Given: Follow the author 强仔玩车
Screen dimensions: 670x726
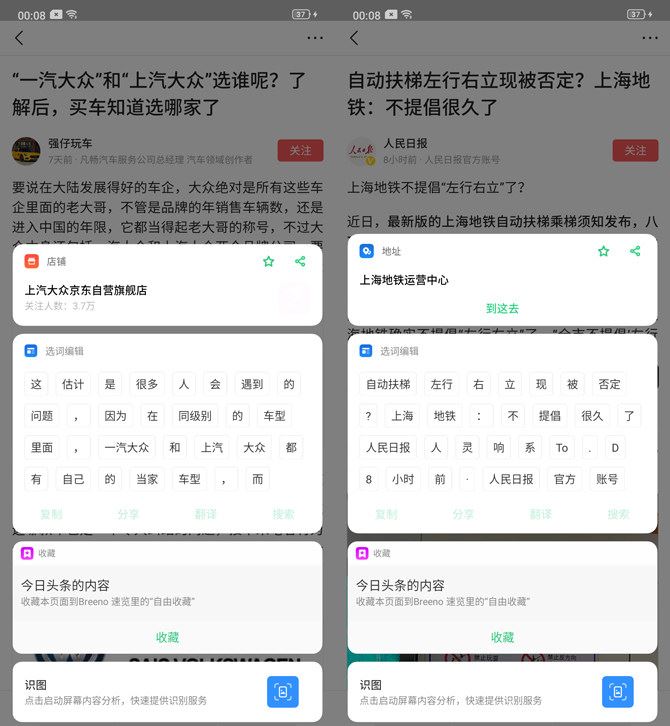Looking at the screenshot, I should [300, 151].
